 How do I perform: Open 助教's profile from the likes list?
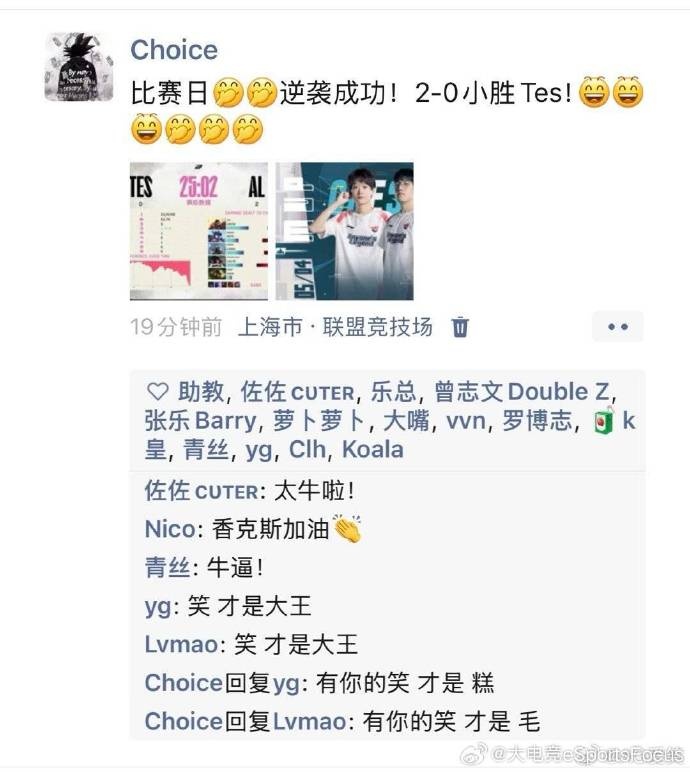(x=201, y=392)
